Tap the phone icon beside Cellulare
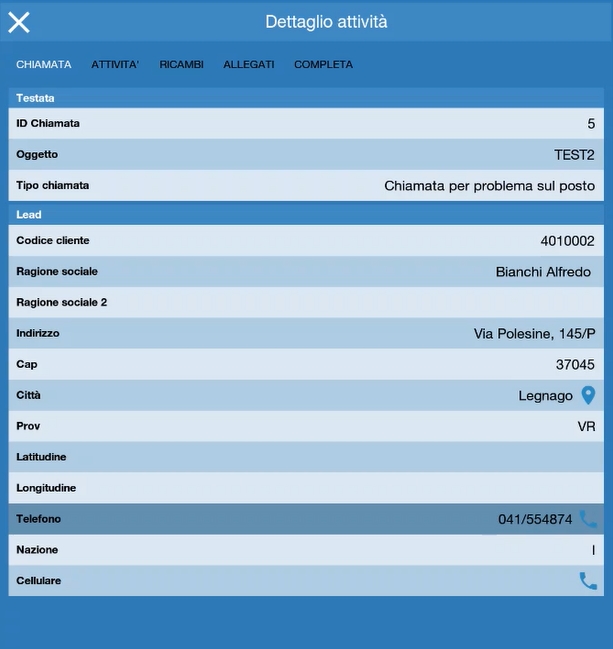Image resolution: width=613 pixels, height=649 pixels. click(x=588, y=581)
